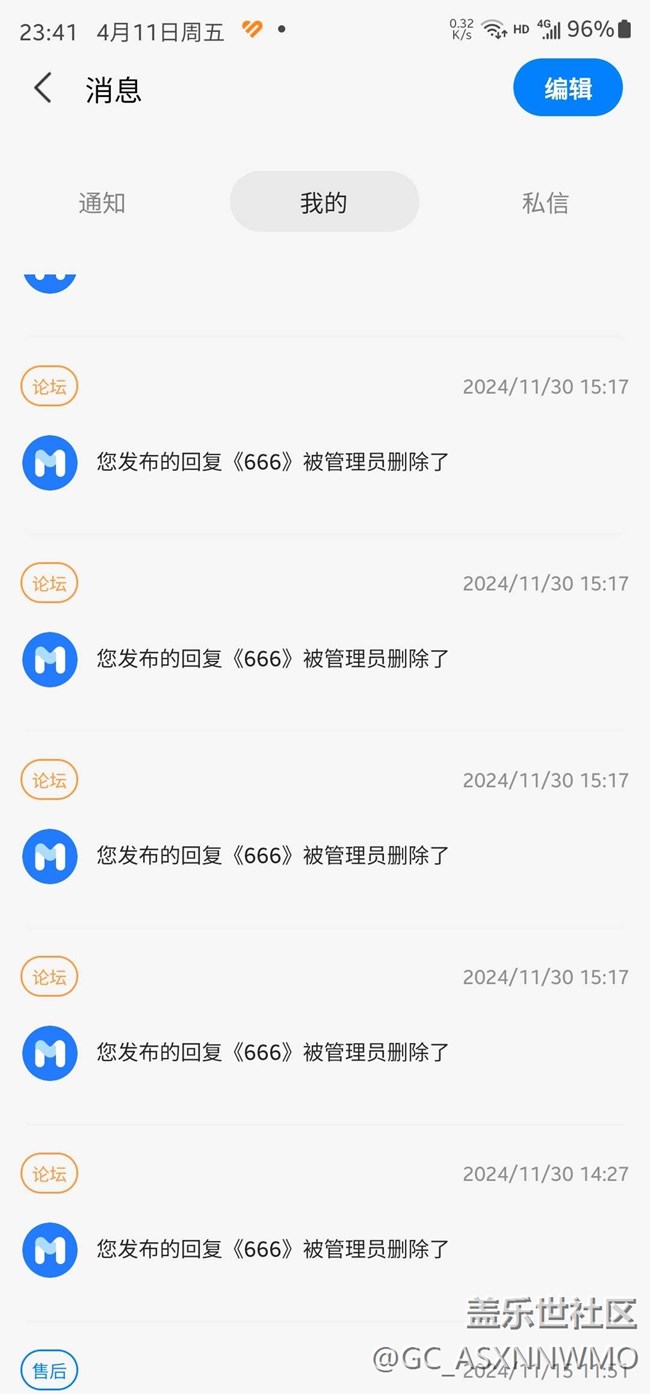The image size is (650, 1394).
Task: Open the deleted-reply message from 2024/11/30 14:27
Action: click(x=272, y=1249)
